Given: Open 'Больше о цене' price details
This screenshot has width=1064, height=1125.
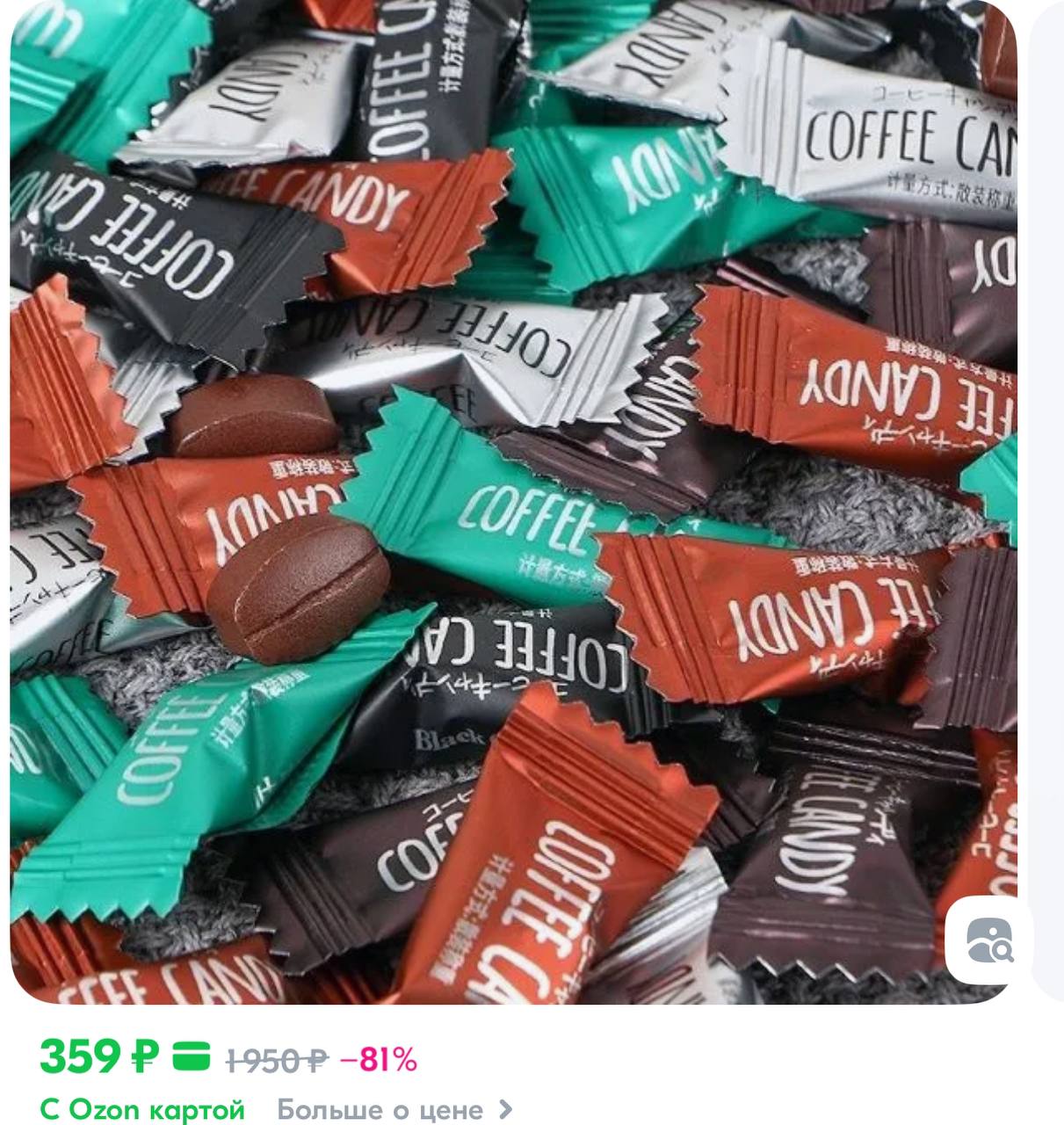Looking at the screenshot, I should [394, 1109].
